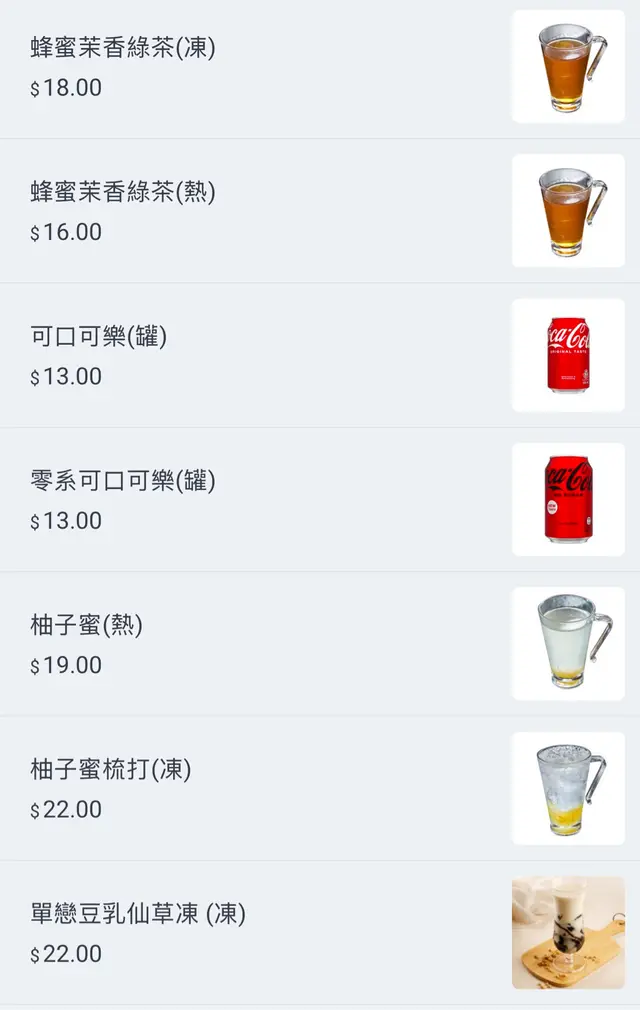Choose 單戀豆乳仙草凍 (凍) drink
Image resolution: width=640 pixels, height=1010 pixels.
[138, 914]
